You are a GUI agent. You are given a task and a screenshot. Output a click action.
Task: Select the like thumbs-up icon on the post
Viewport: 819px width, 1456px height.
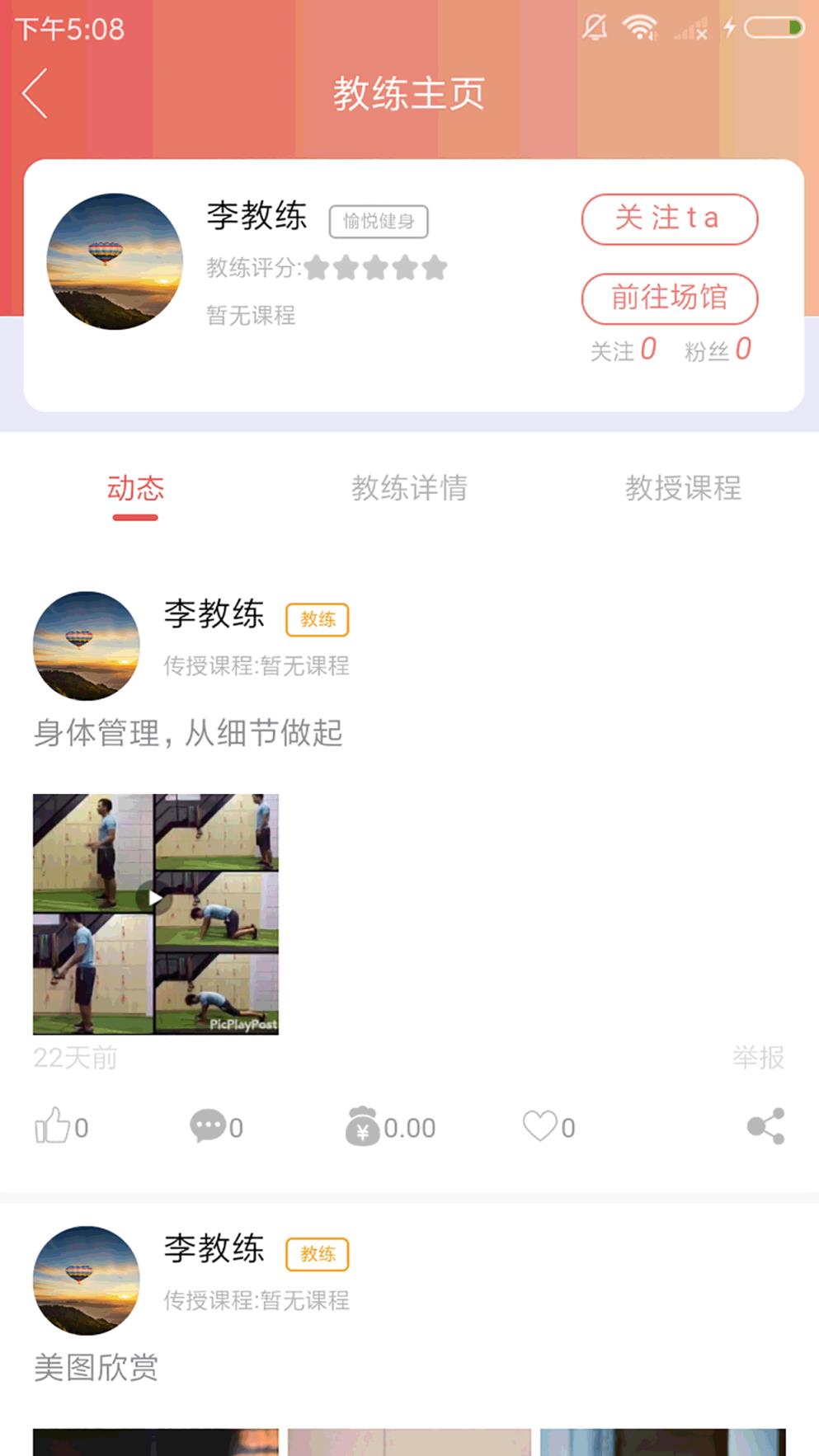tap(56, 1125)
